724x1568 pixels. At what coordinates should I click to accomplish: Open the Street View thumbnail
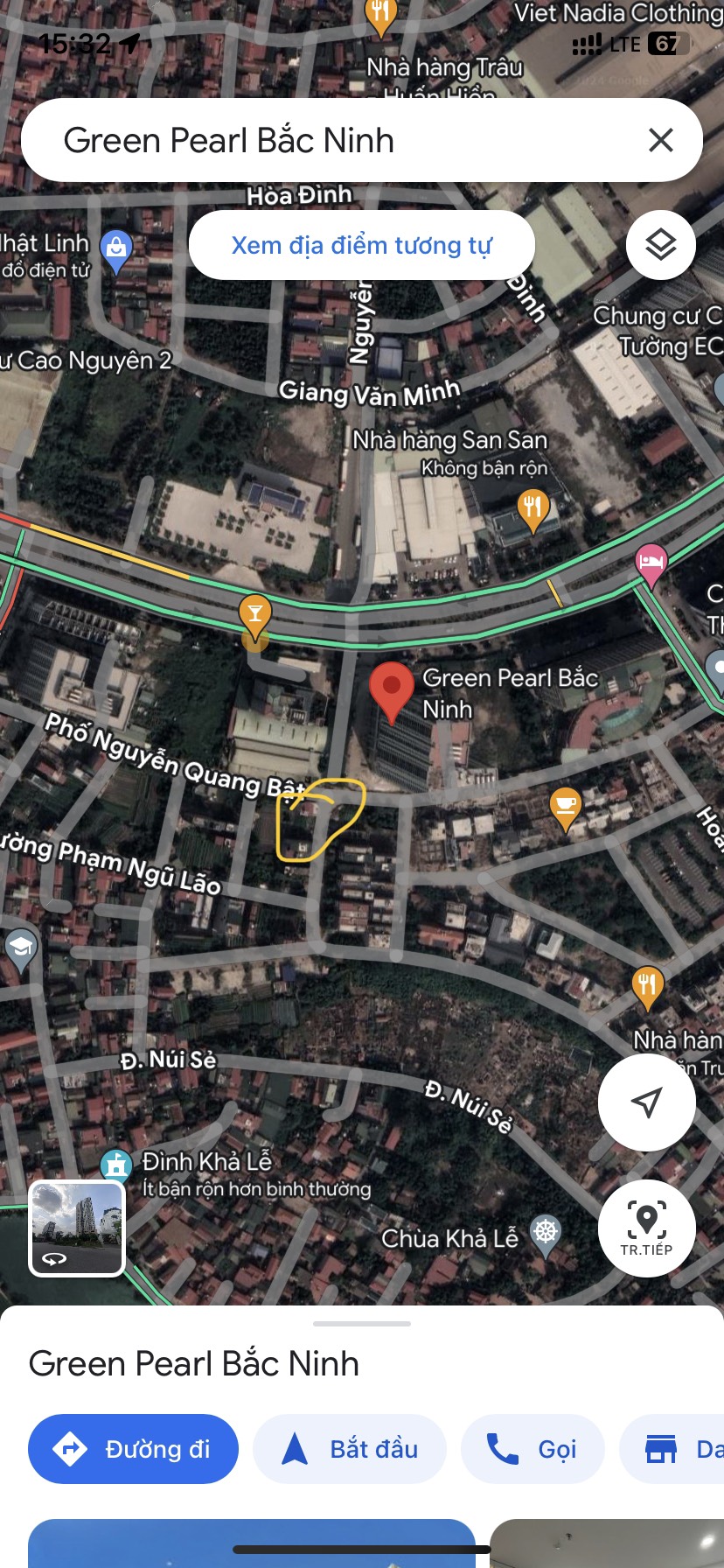tap(77, 1228)
